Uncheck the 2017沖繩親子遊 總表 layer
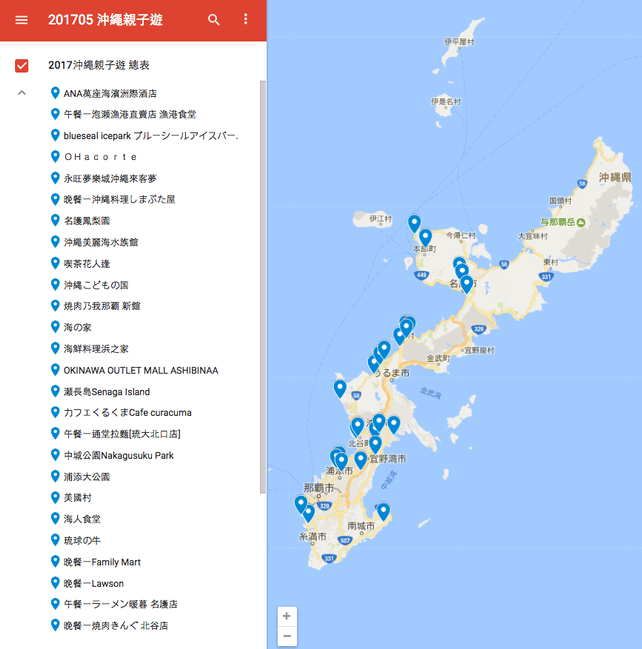The width and height of the screenshot is (642, 649). tap(22, 65)
